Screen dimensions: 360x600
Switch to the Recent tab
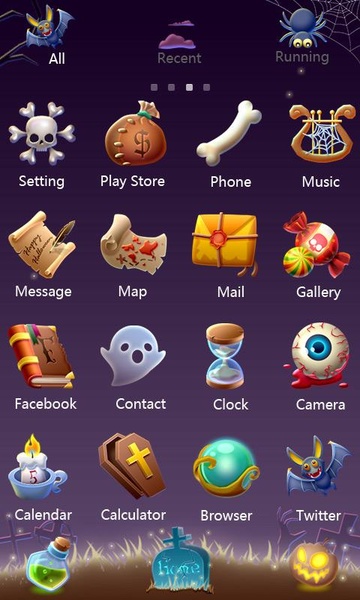coord(179,42)
